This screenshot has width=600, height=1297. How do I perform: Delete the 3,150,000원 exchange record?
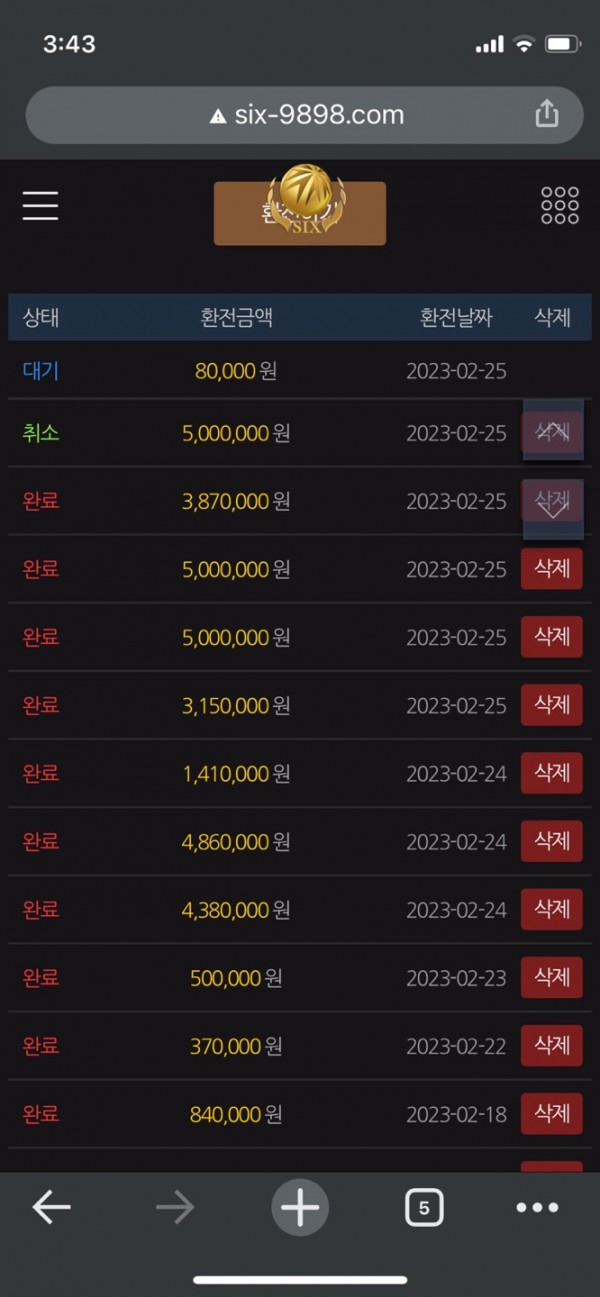tap(551, 705)
